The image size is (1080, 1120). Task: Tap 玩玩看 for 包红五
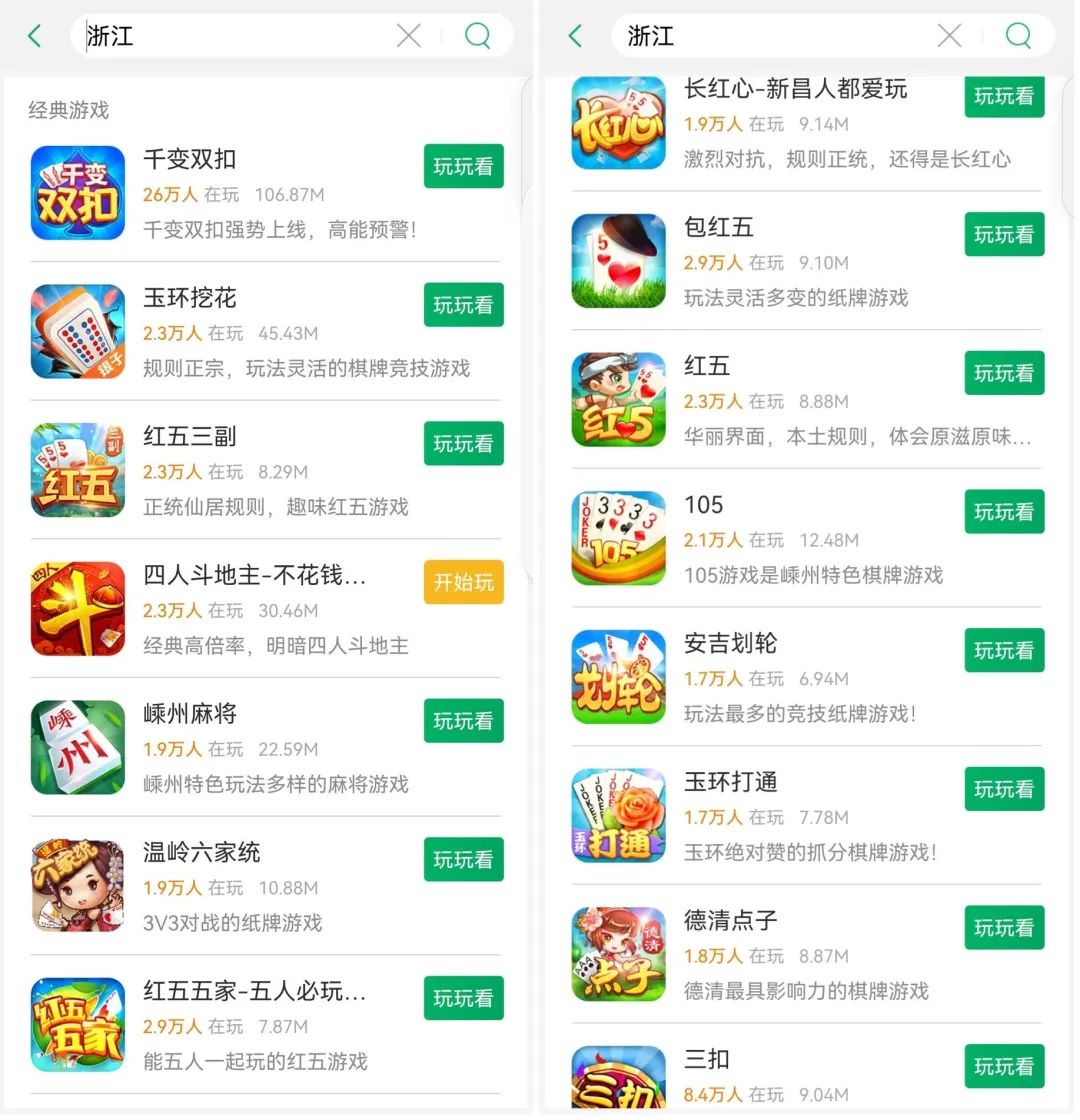click(1004, 234)
